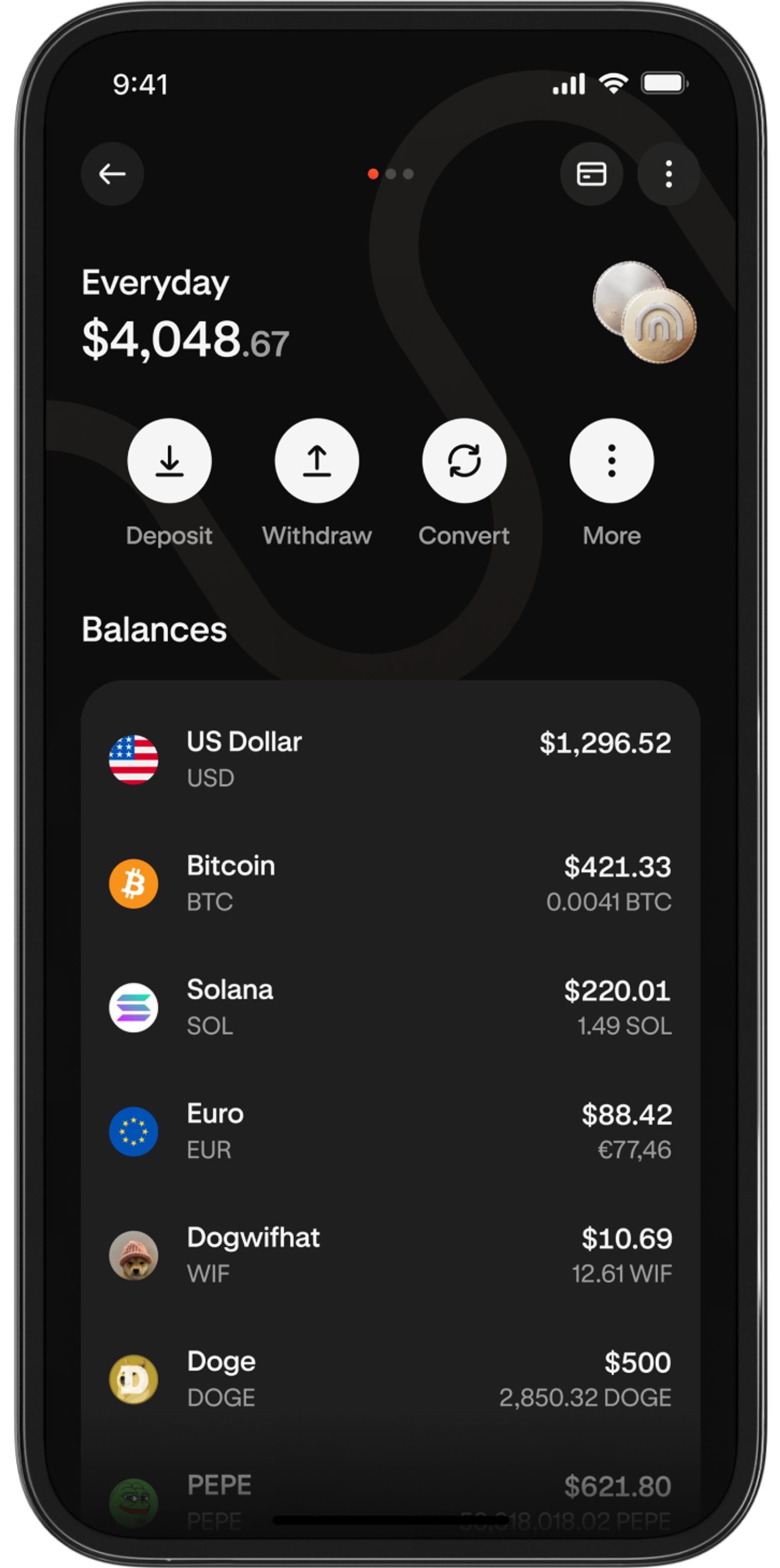Select the Dogwifhat coin avatar
This screenshot has width=780, height=1568.
click(134, 1256)
